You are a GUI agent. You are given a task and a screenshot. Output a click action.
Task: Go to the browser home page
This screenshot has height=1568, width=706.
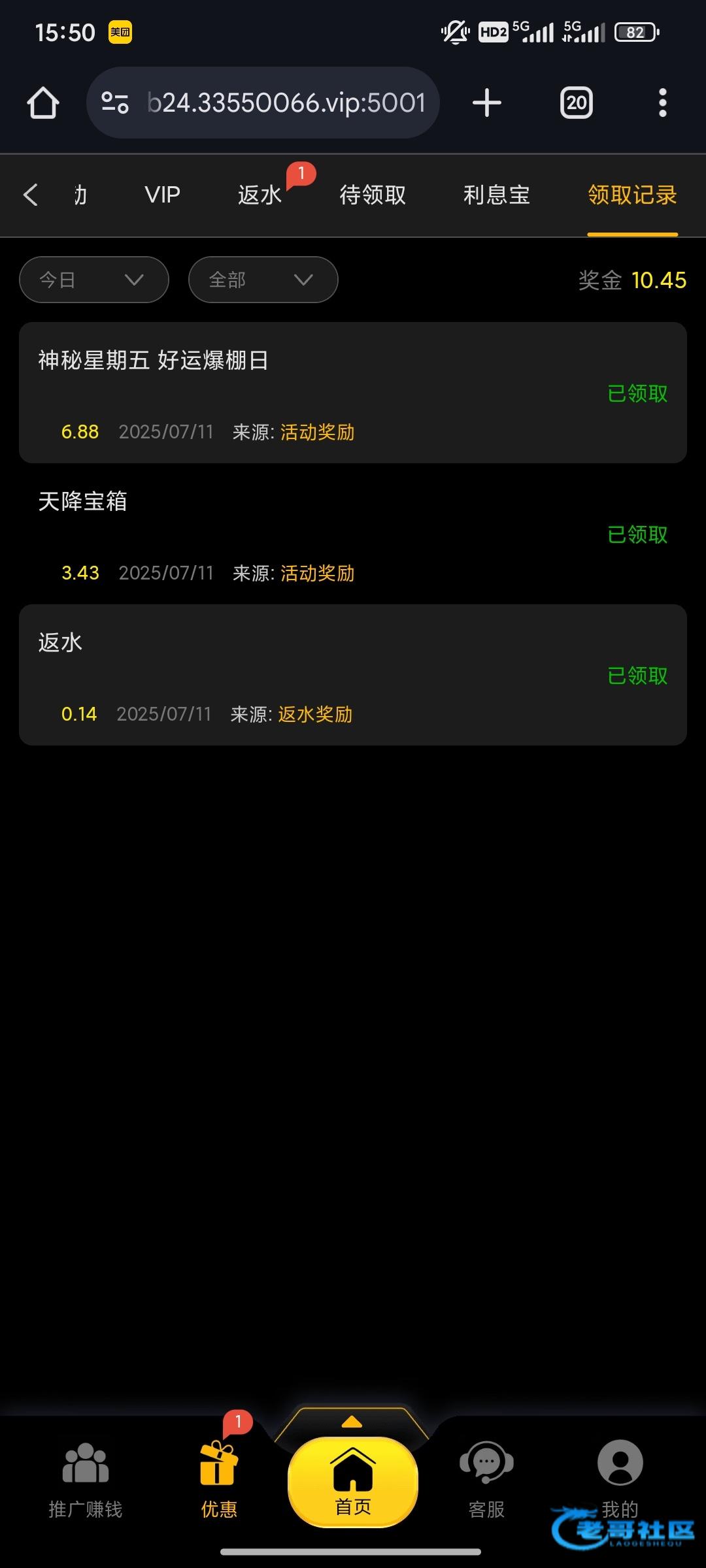click(x=43, y=103)
